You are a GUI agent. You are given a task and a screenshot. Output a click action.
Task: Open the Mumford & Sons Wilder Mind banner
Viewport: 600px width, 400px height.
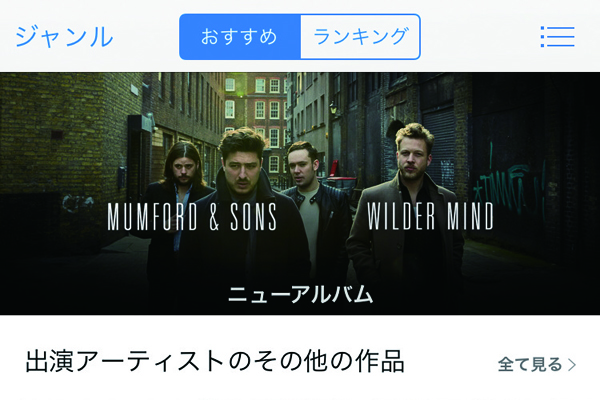point(300,193)
